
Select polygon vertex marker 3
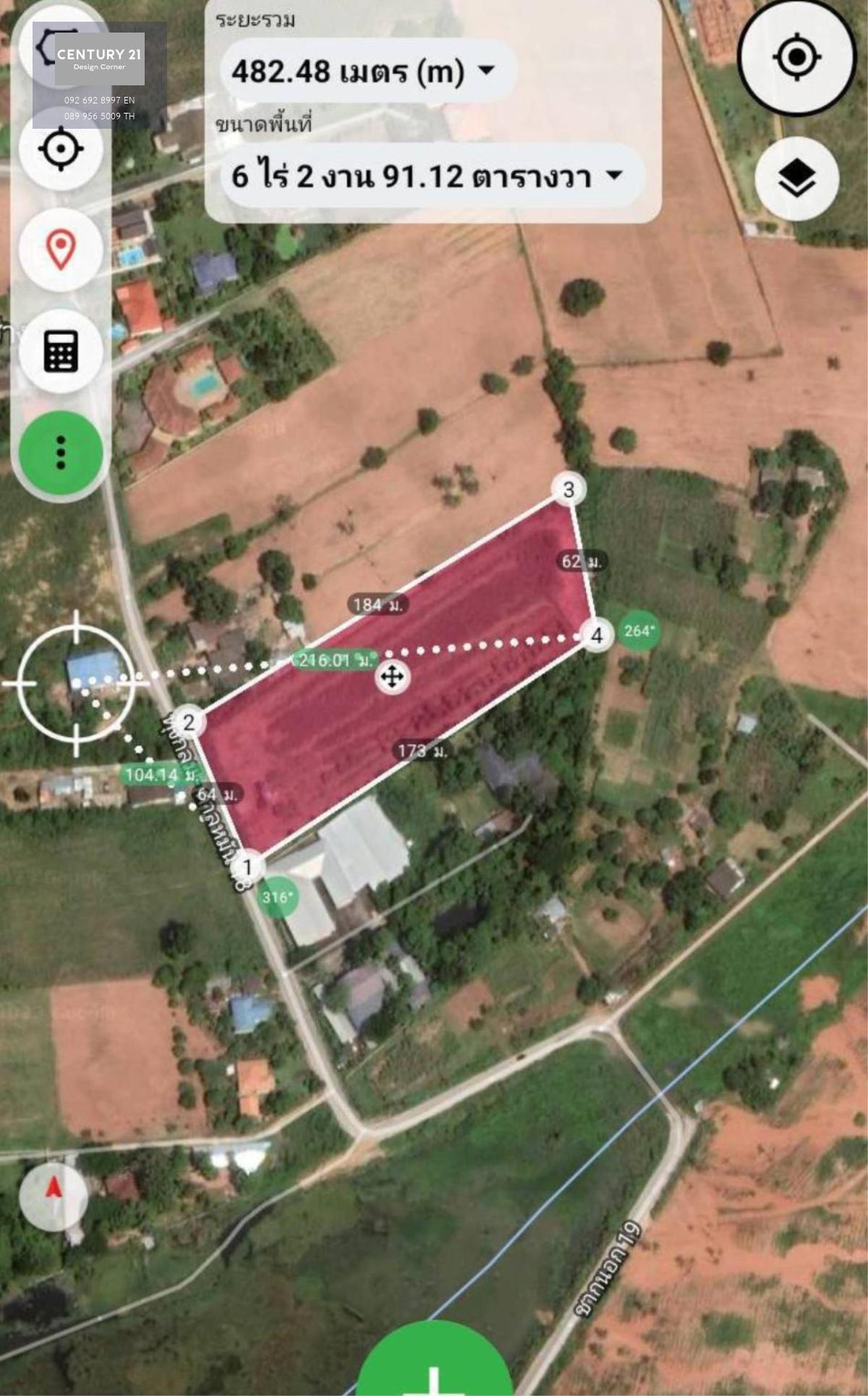coord(569,490)
